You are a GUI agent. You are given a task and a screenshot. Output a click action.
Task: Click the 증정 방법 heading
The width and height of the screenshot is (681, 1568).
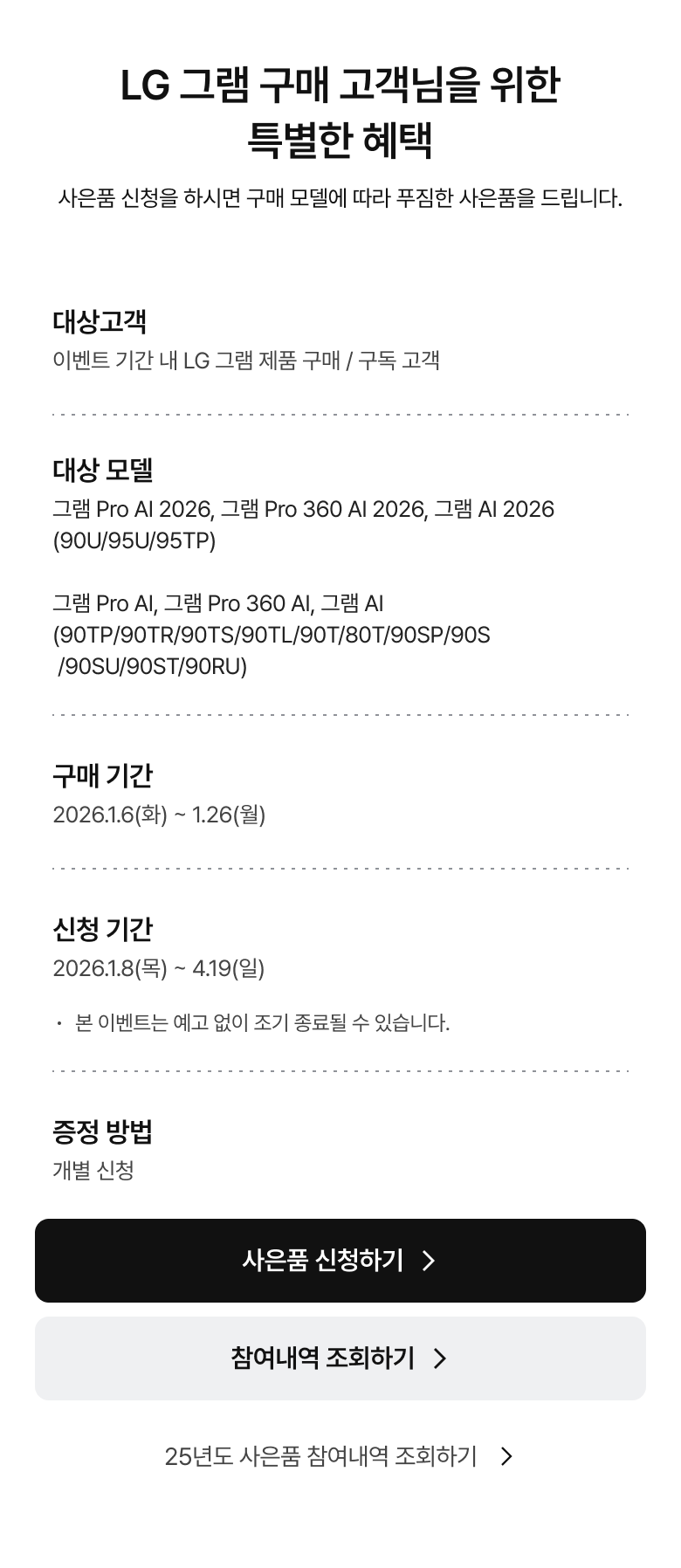(102, 1131)
